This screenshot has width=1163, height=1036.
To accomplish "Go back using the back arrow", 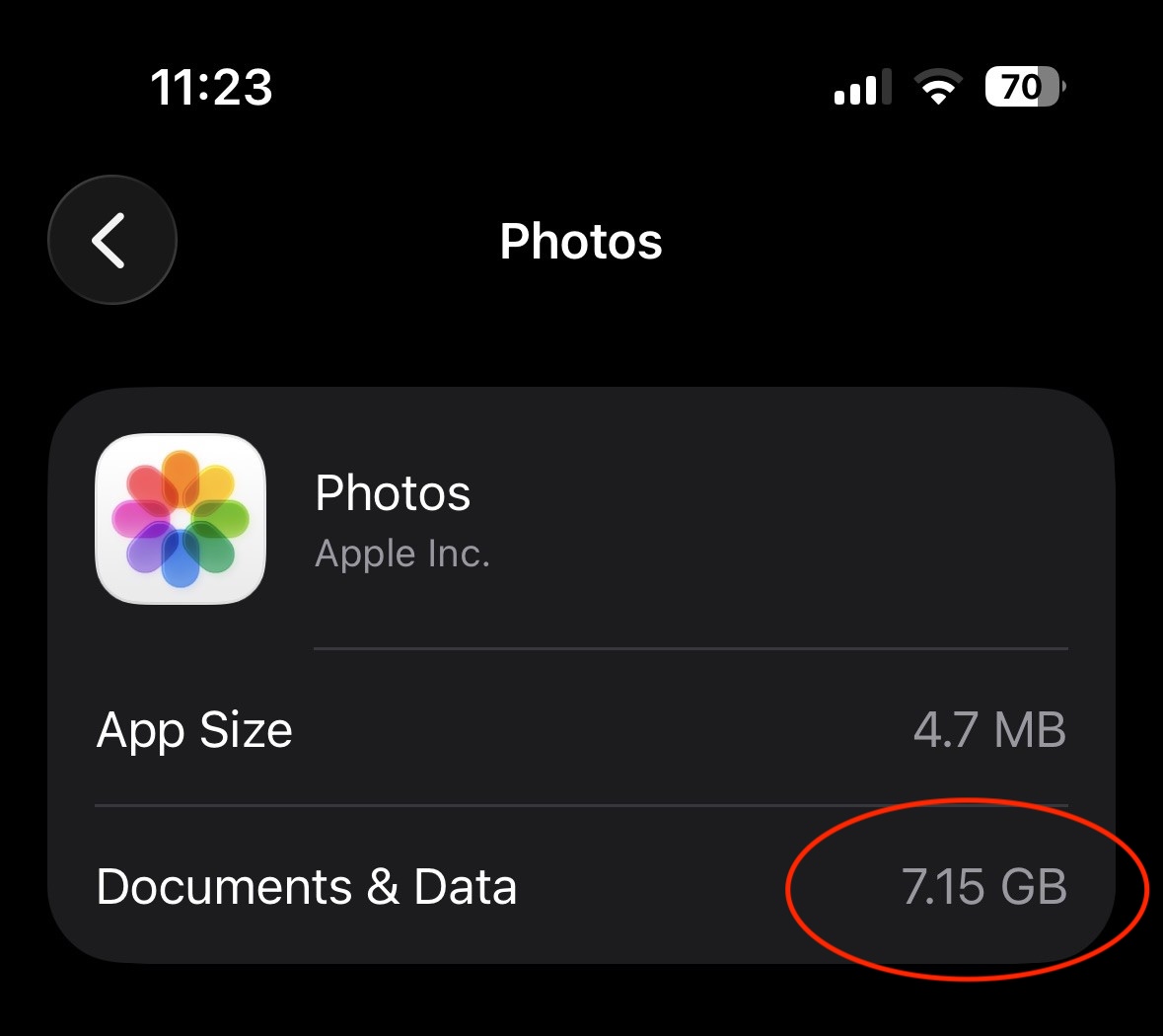I will [111, 240].
